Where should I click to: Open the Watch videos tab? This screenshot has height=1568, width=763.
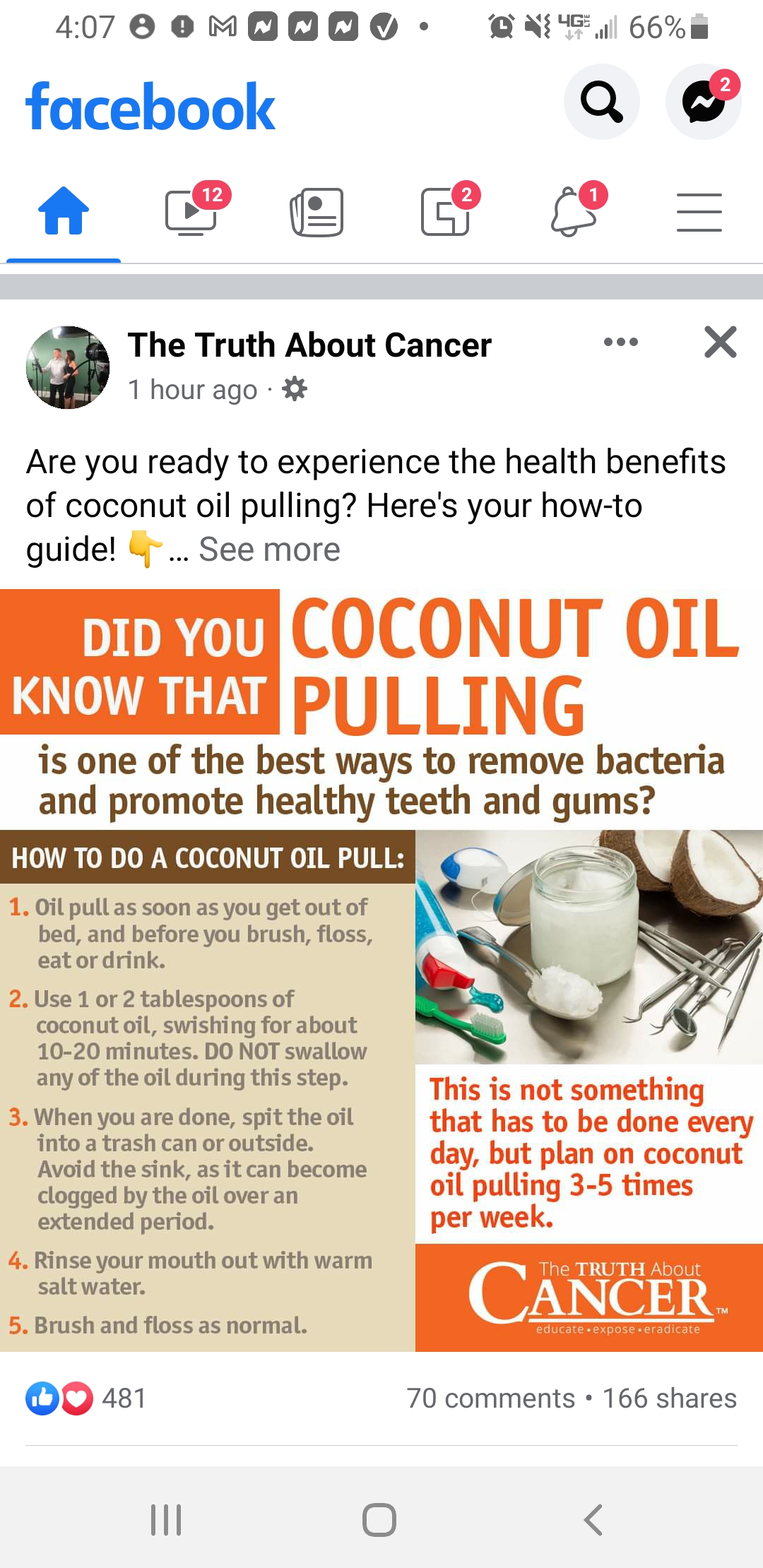tap(191, 211)
